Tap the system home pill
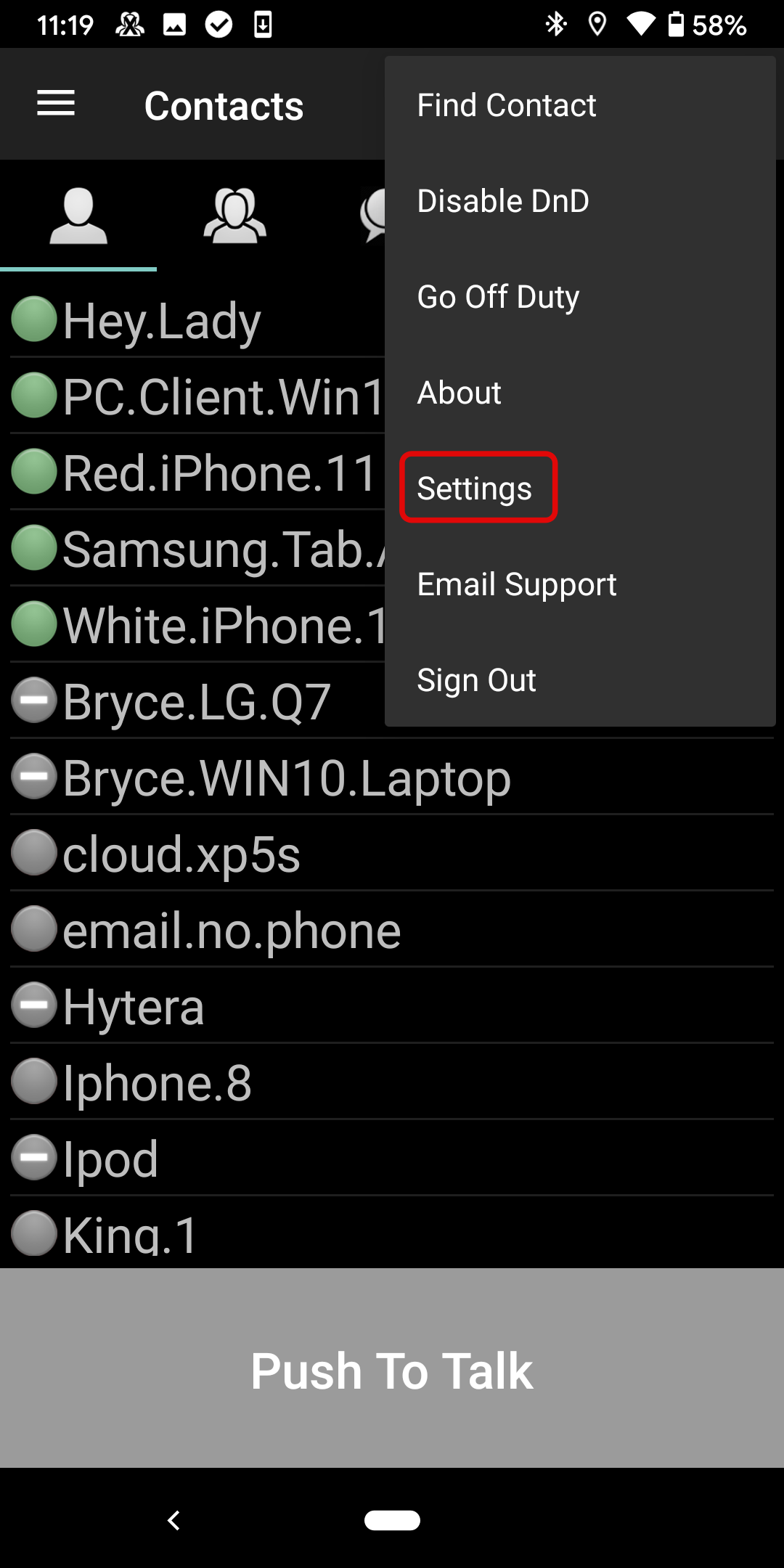The height and width of the screenshot is (1568, 784). (392, 1520)
